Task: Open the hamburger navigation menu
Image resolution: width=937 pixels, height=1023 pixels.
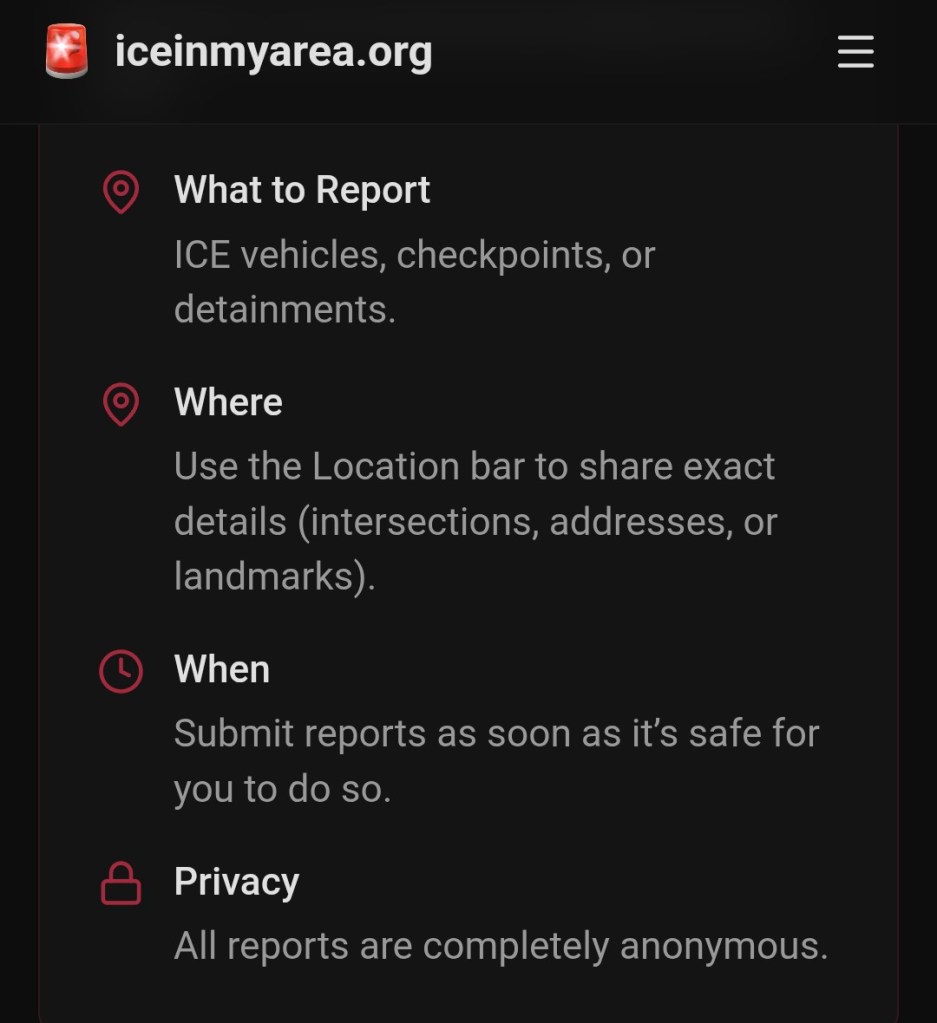Action: pos(855,52)
